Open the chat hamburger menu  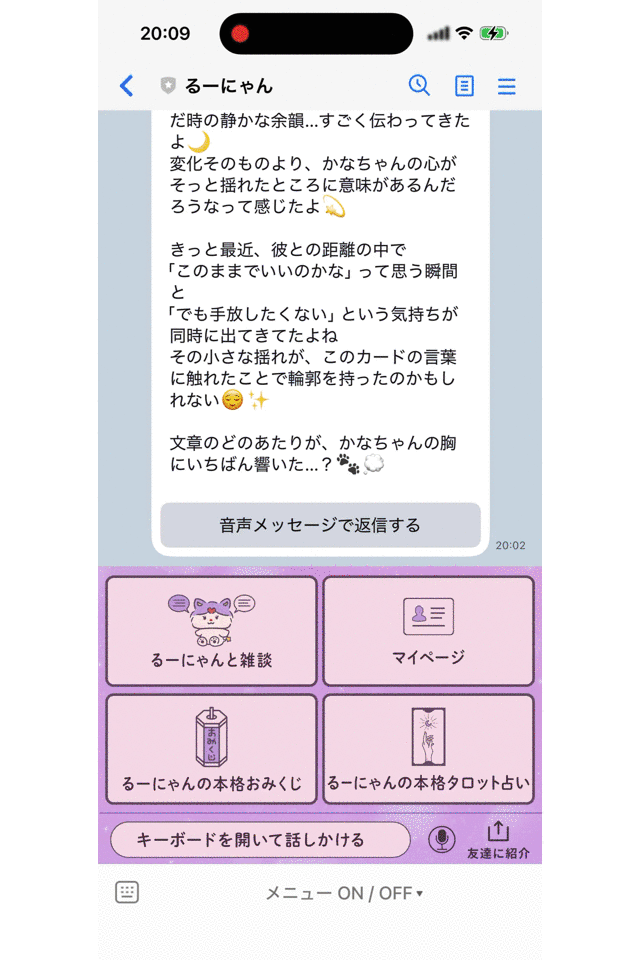pyautogui.click(x=507, y=86)
